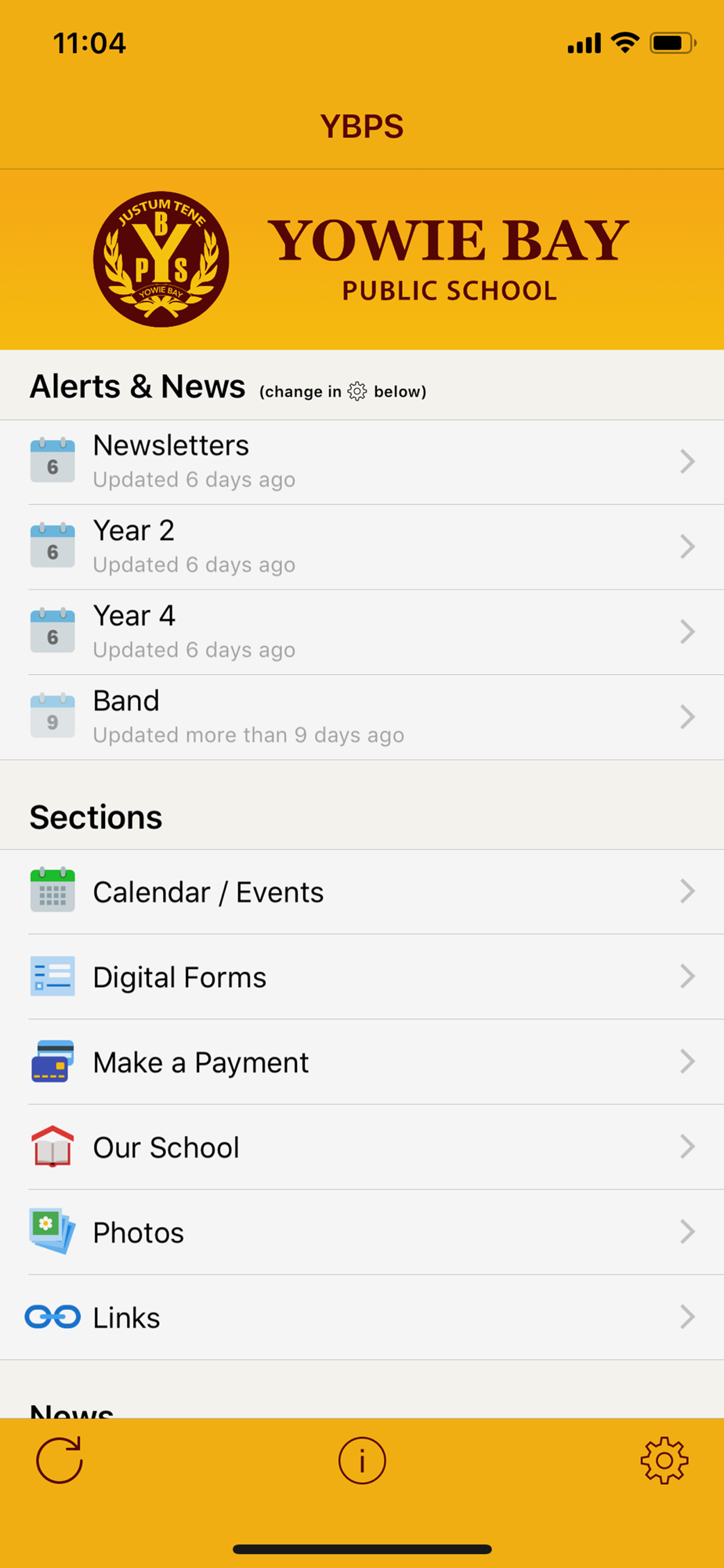The width and height of the screenshot is (724, 1568).
Task: Open the Our School section
Action: (x=362, y=1147)
